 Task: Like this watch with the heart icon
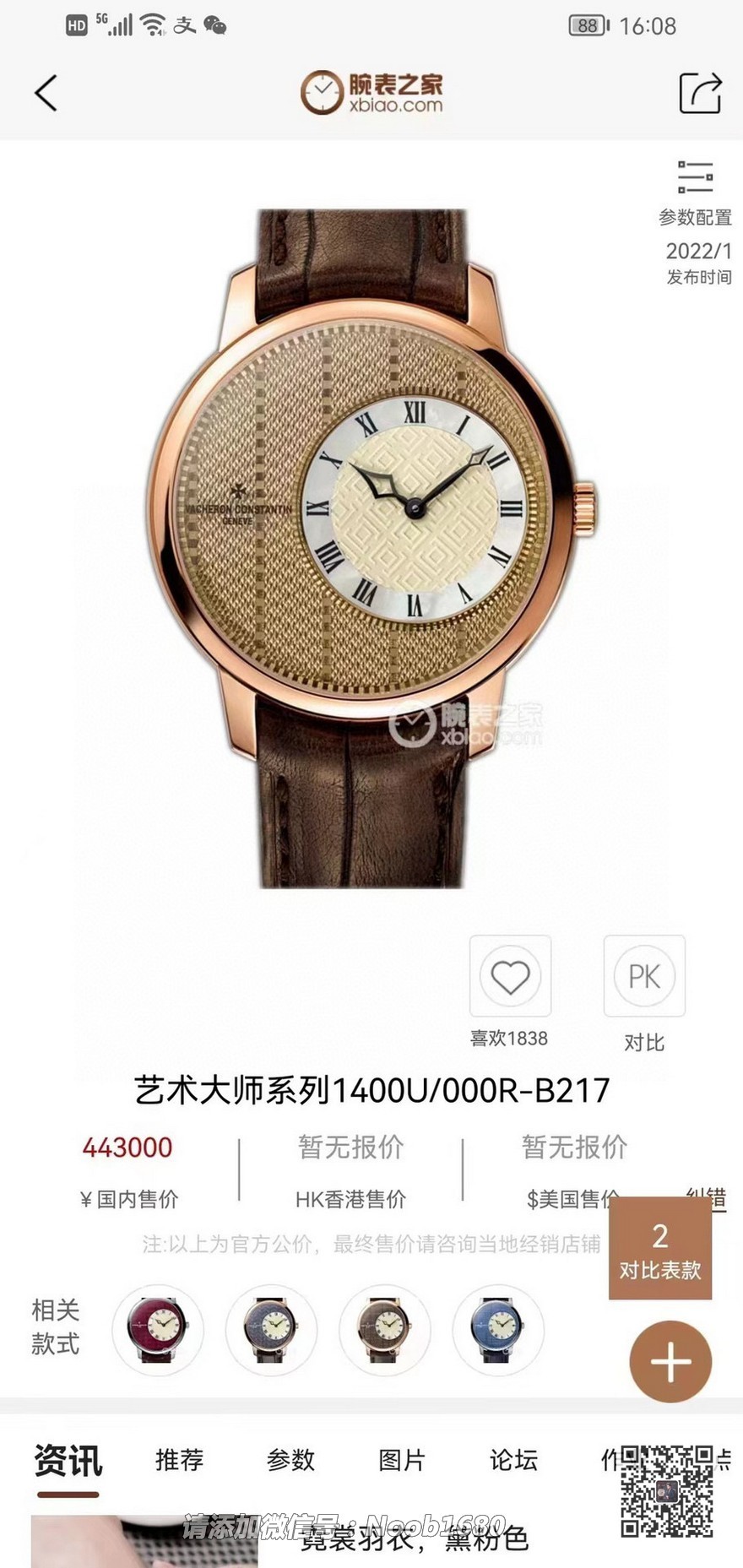point(510,977)
